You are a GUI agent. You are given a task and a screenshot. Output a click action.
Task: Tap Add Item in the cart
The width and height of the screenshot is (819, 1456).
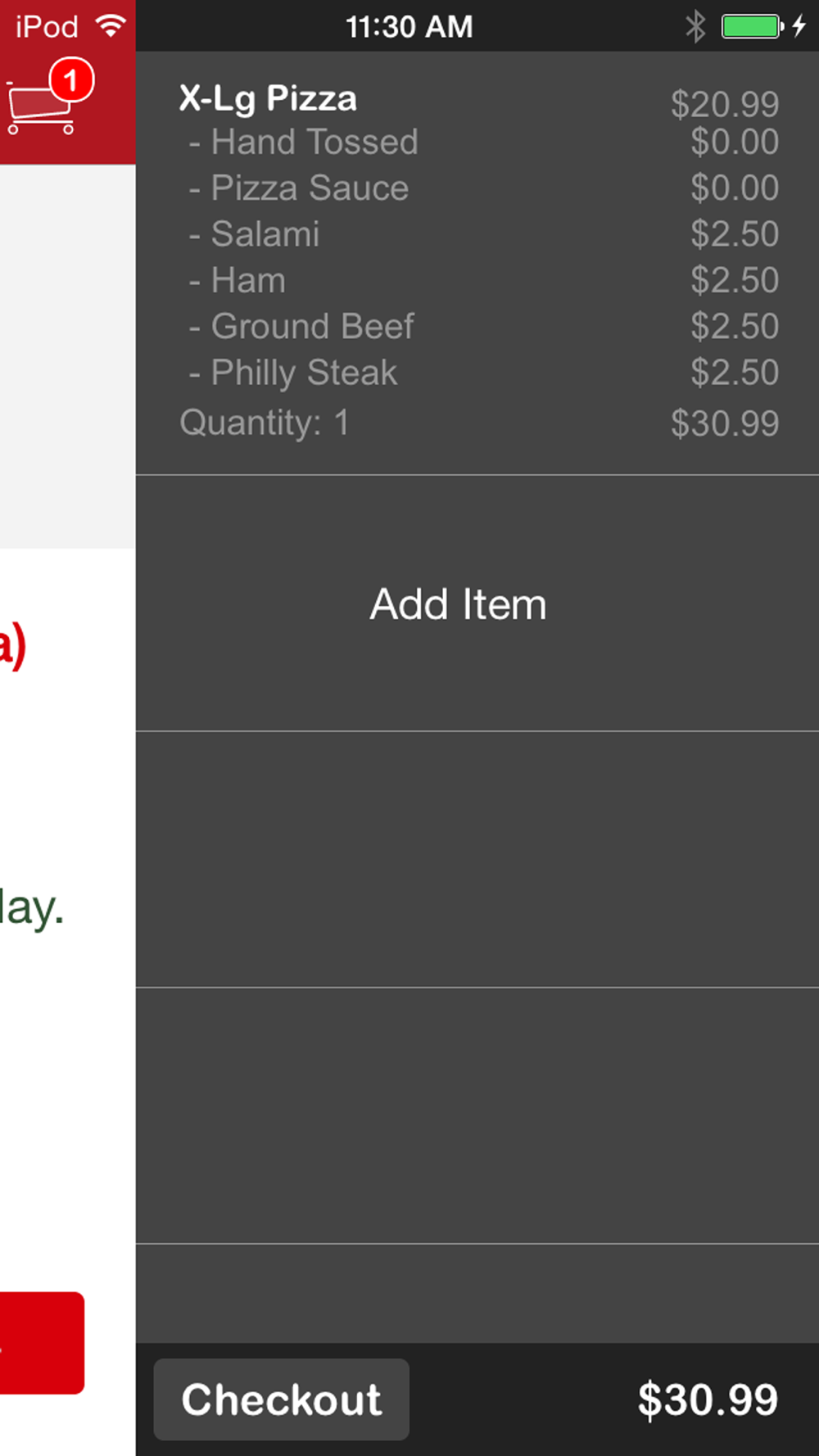tap(477, 604)
